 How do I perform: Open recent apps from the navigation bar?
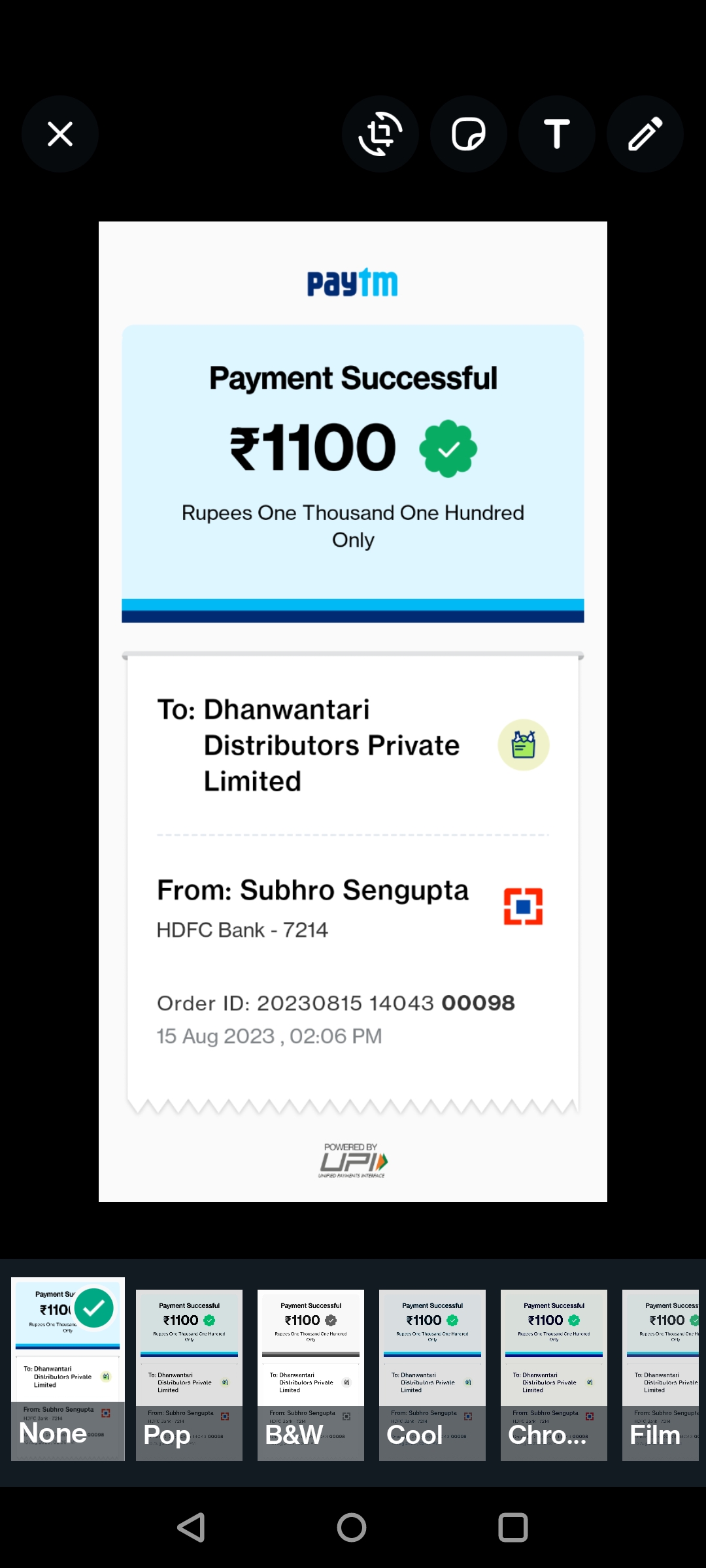[x=513, y=1527]
